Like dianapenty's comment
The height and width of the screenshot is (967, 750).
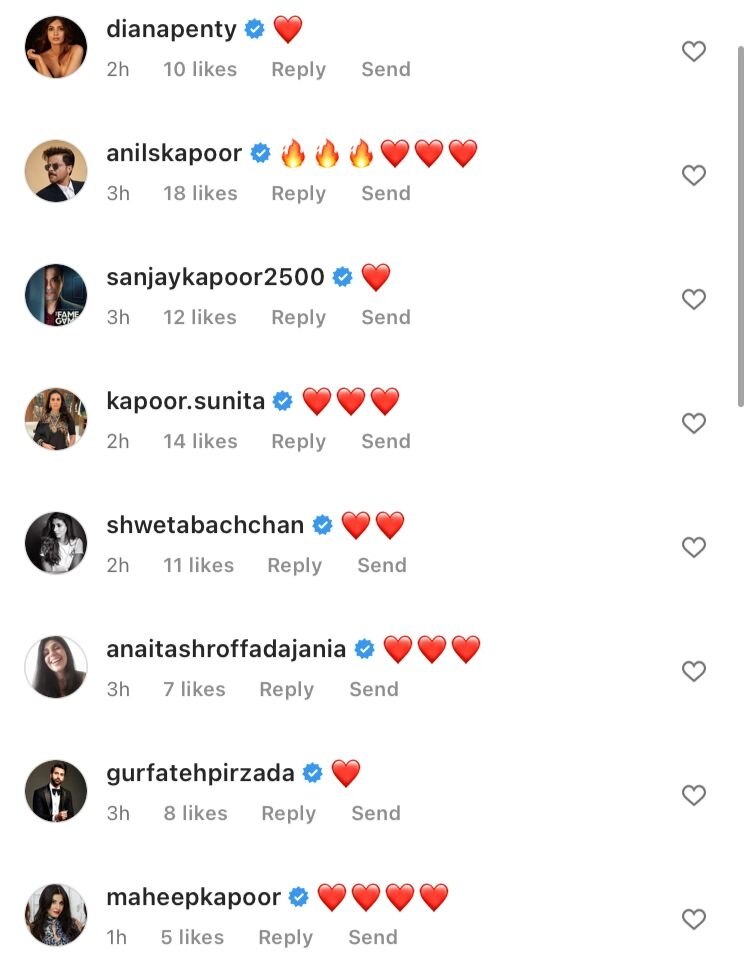point(694,52)
